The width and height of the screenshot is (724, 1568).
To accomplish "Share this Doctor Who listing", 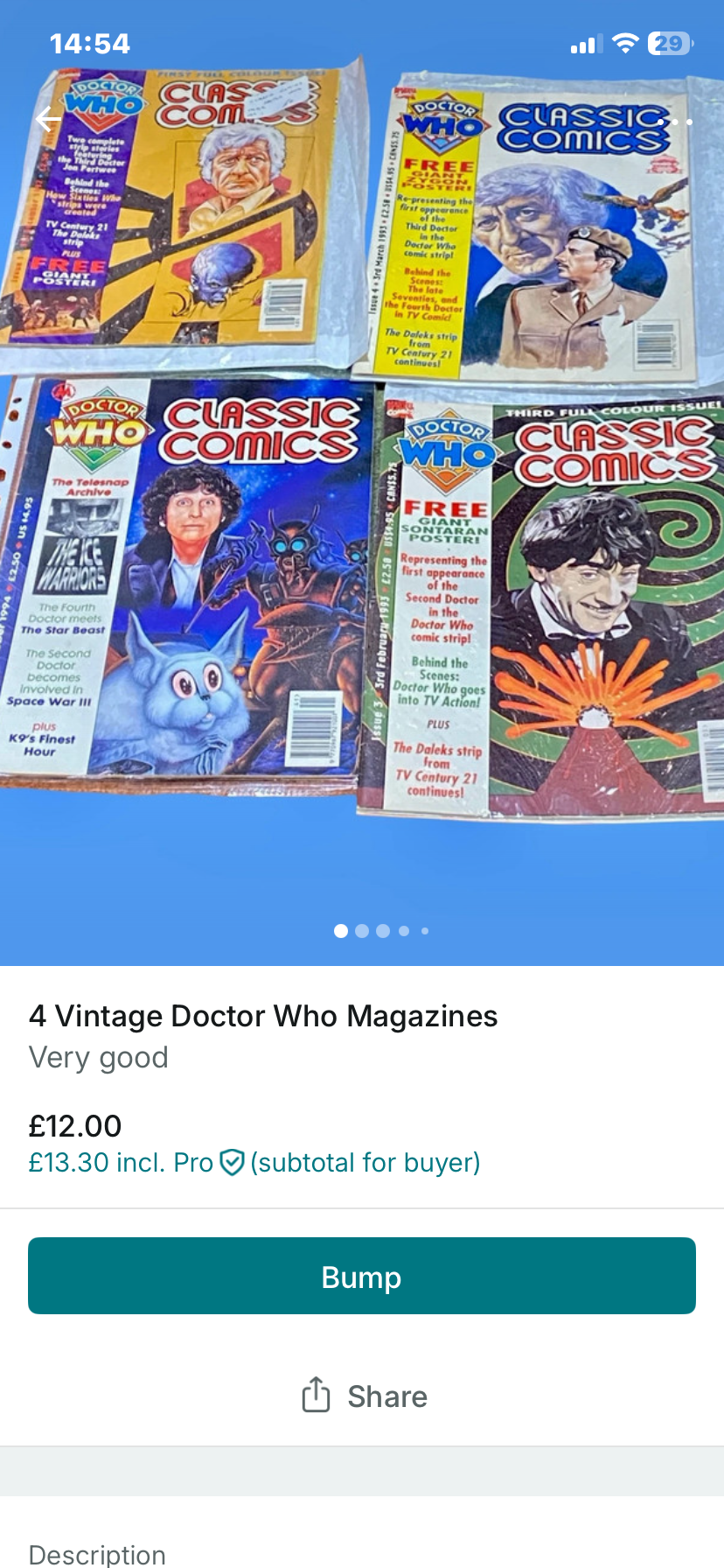I will (x=364, y=1396).
